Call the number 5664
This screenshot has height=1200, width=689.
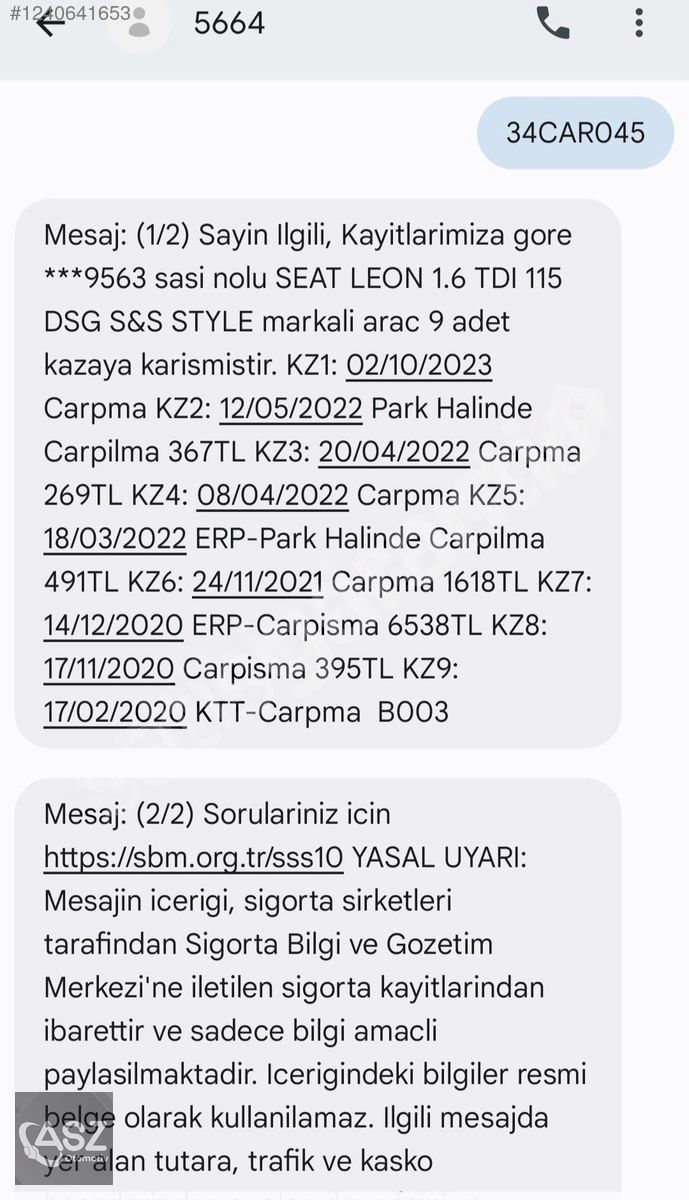point(553,22)
